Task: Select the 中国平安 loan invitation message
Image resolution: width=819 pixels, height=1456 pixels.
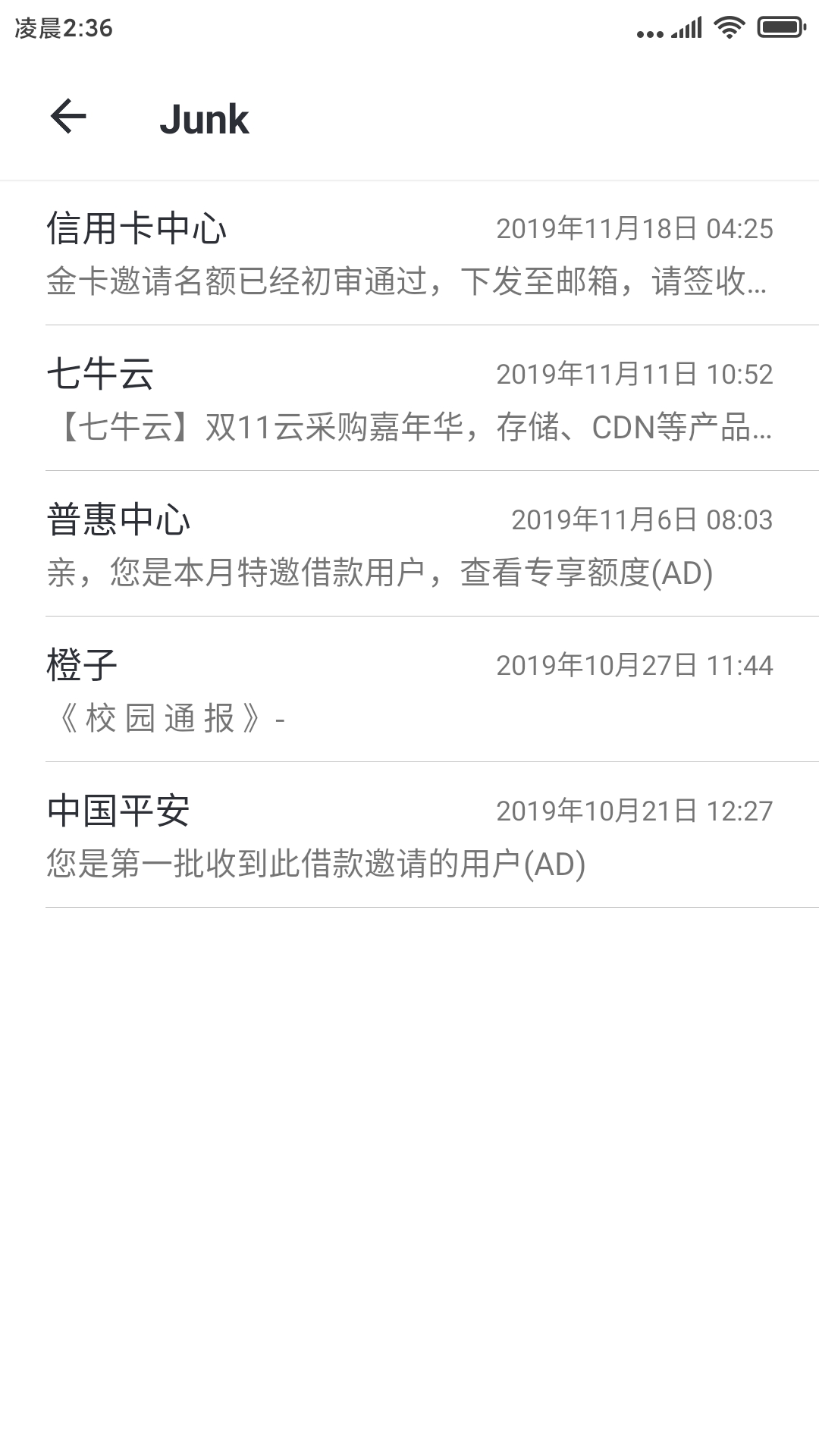Action: coord(409,836)
